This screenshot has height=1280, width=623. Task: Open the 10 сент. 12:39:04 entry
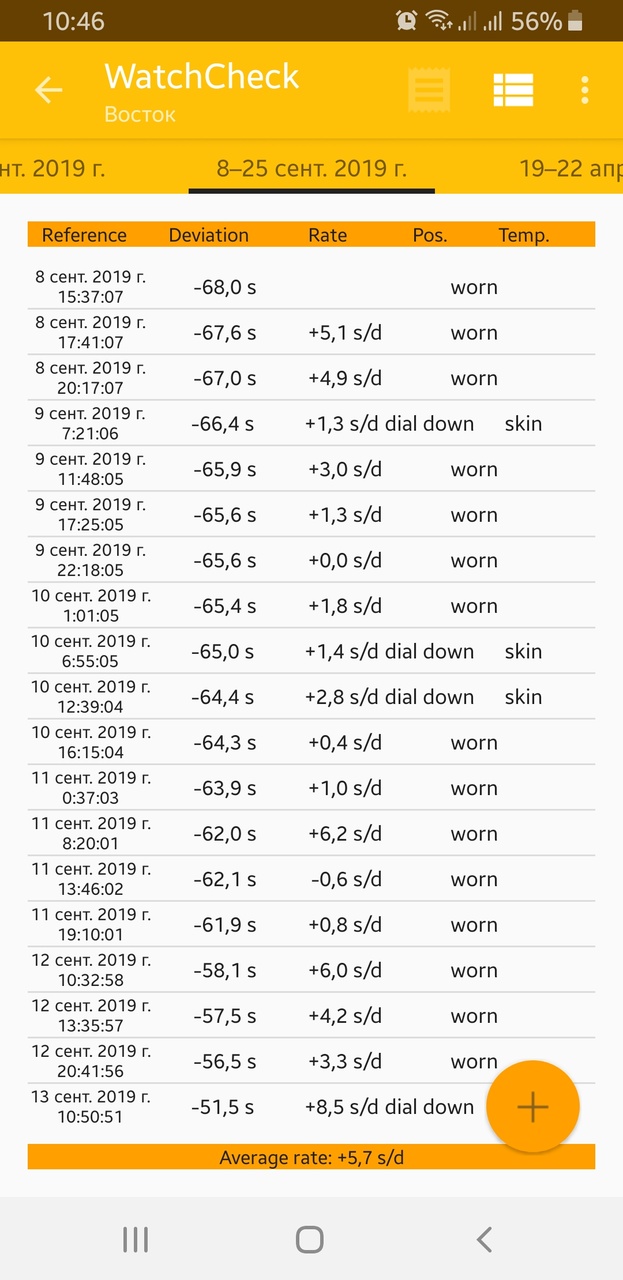311,697
